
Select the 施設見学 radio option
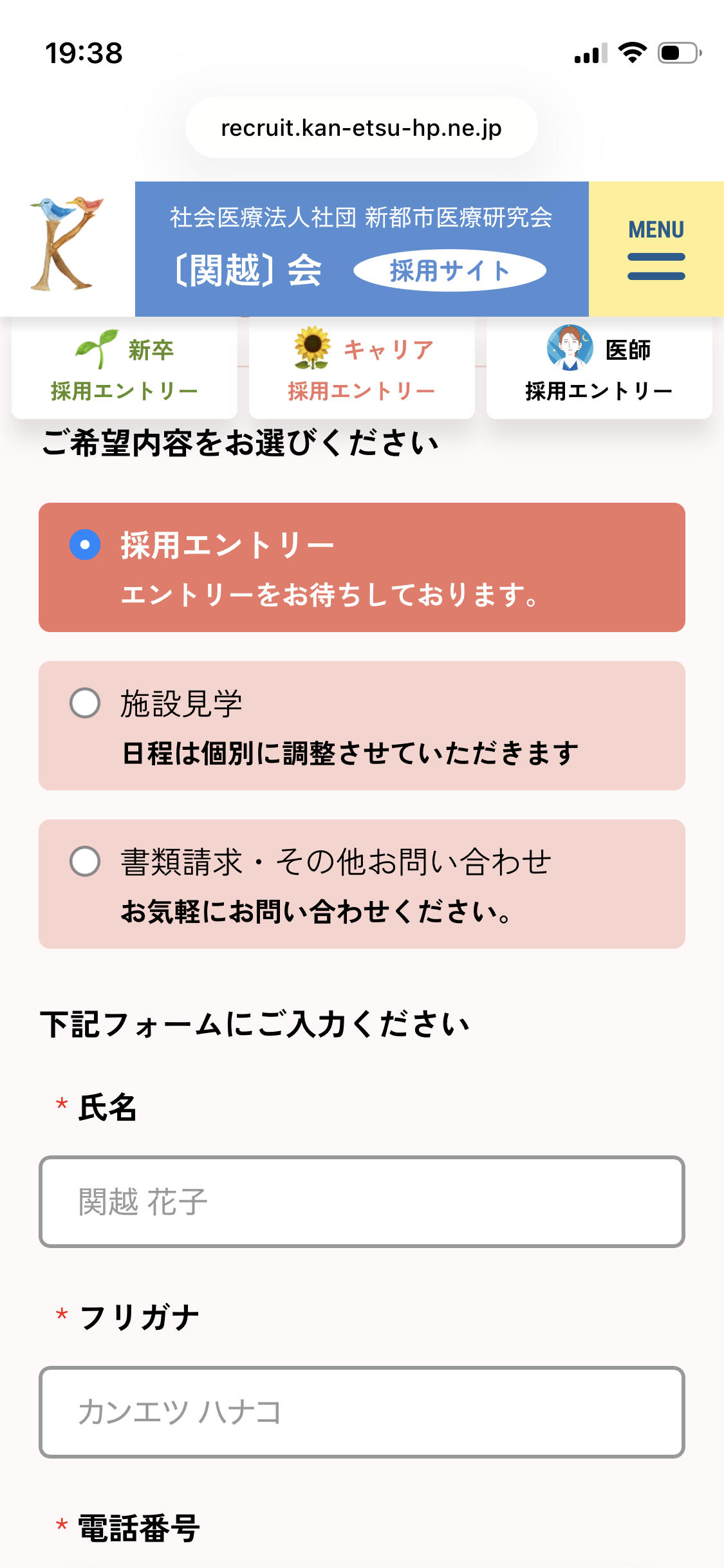coord(85,703)
